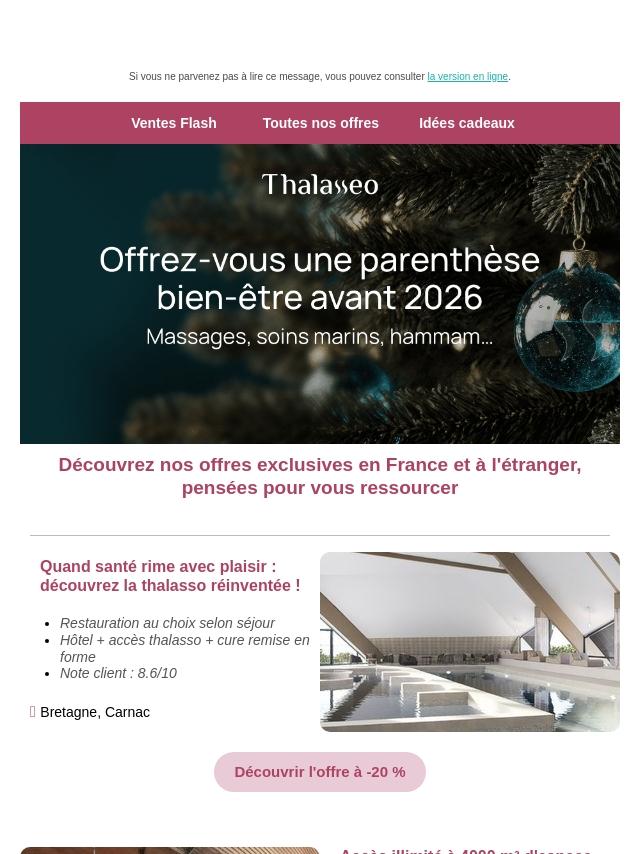
Task: Open the online version link
Action: coord(467,77)
